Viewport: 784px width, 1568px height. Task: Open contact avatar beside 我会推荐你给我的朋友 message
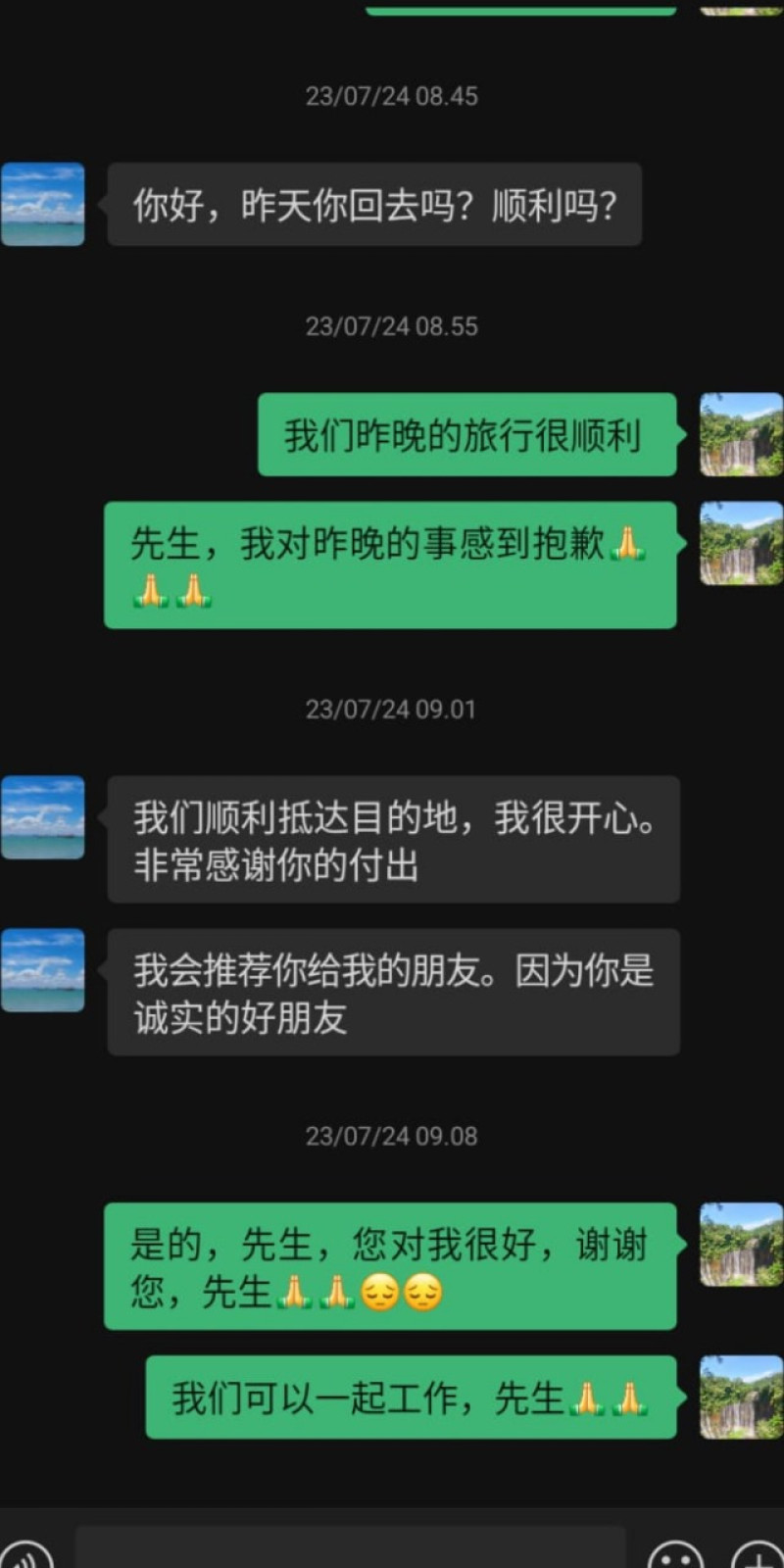coord(43,970)
